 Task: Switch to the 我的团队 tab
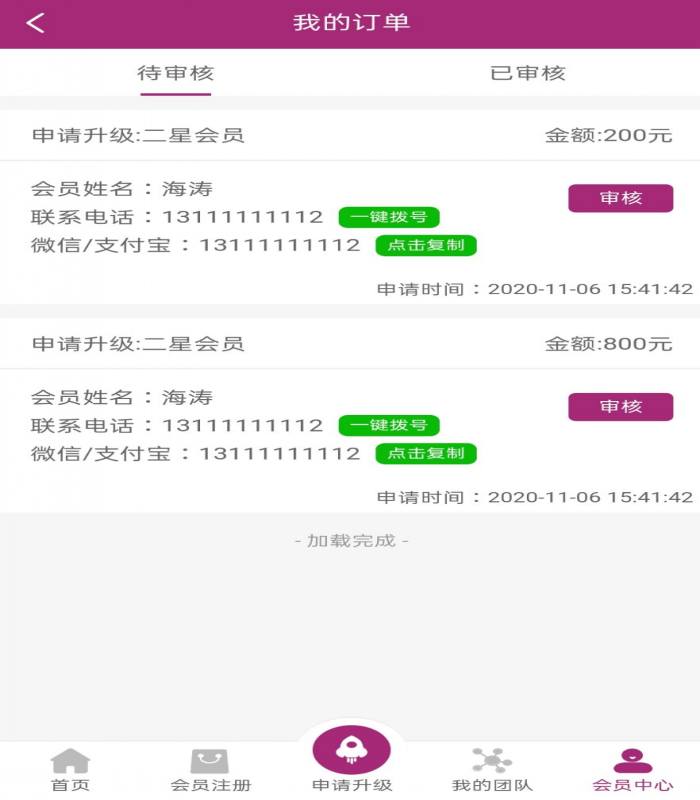(x=491, y=770)
